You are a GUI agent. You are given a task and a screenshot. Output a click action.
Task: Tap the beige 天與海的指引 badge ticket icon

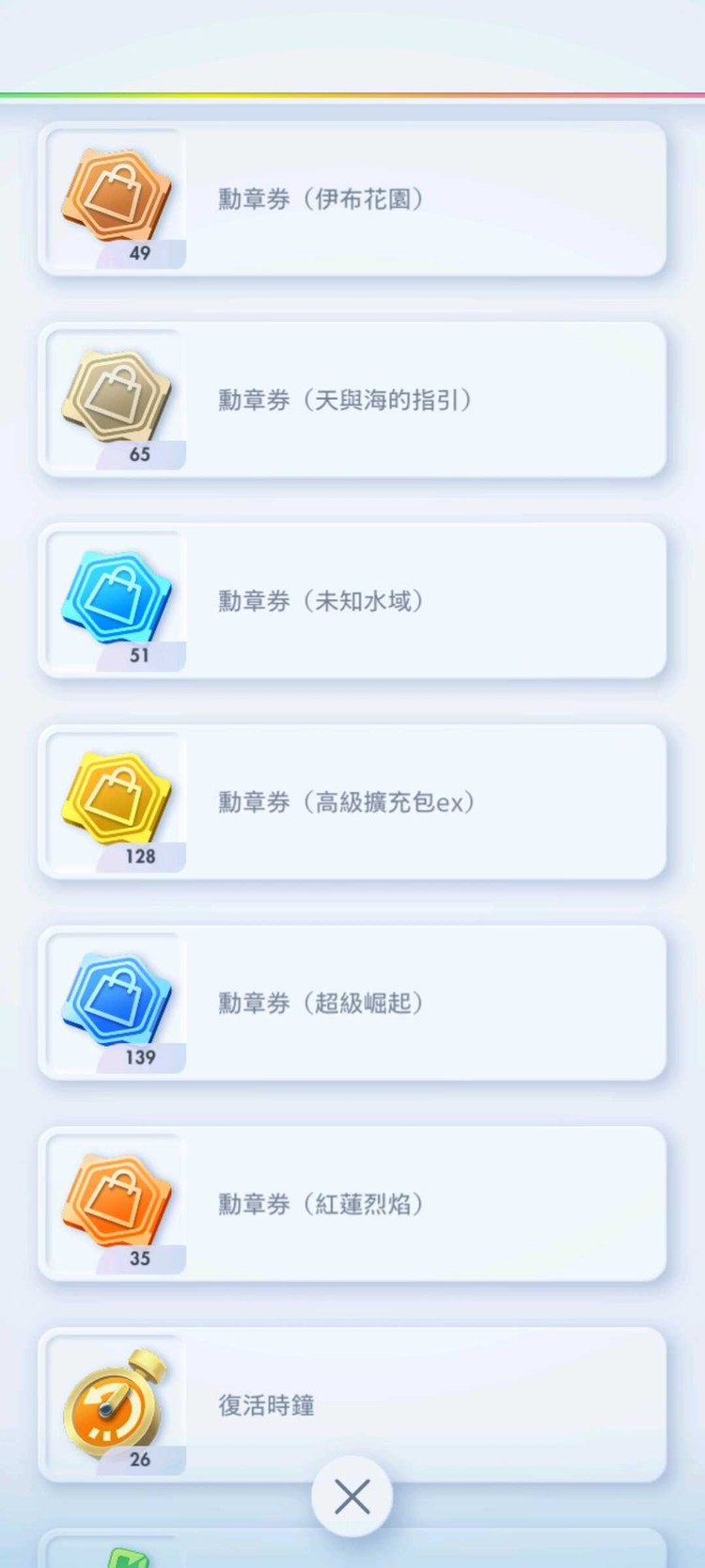[x=115, y=394]
